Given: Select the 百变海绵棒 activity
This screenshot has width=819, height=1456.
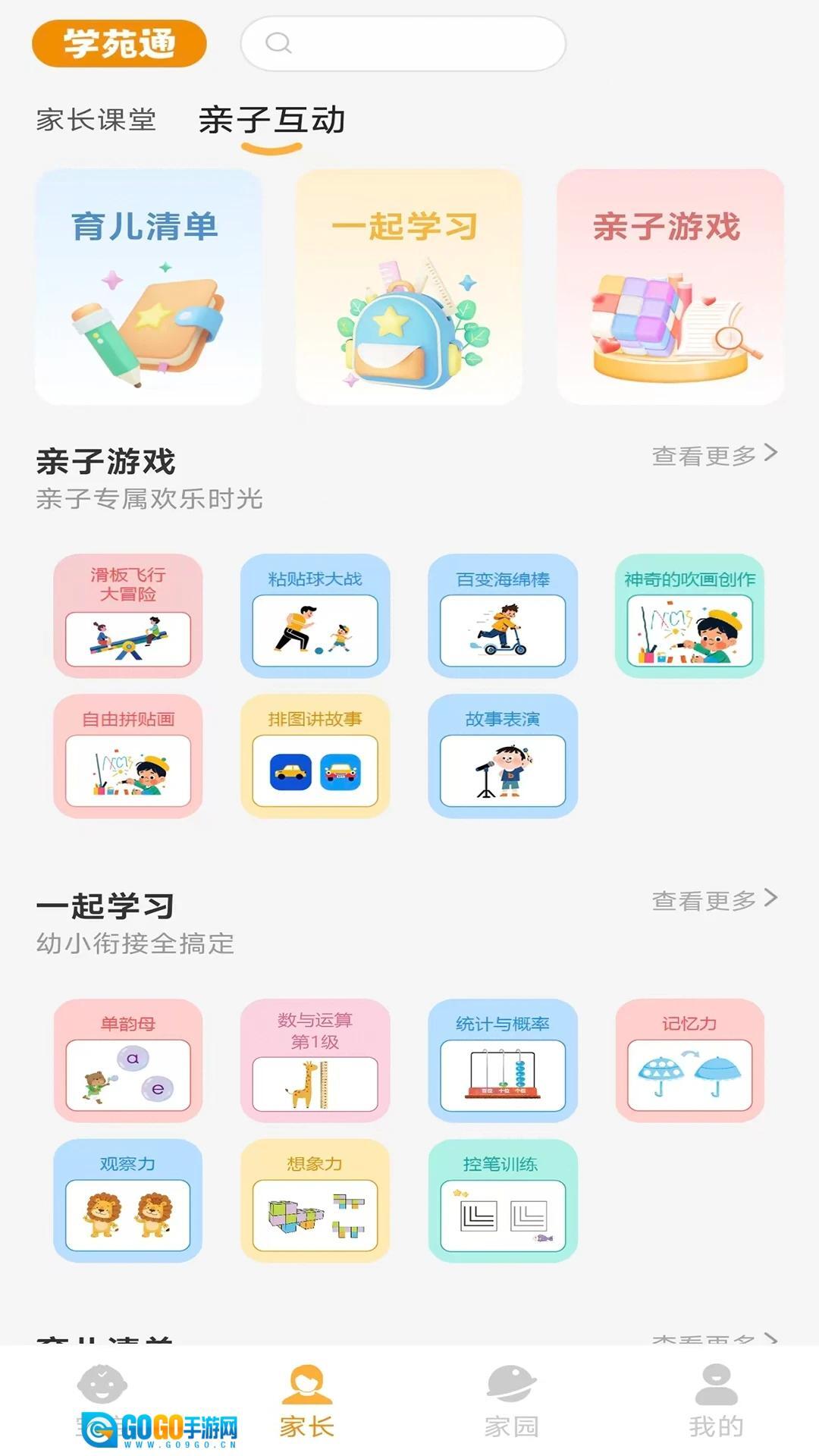Looking at the screenshot, I should click(x=503, y=616).
